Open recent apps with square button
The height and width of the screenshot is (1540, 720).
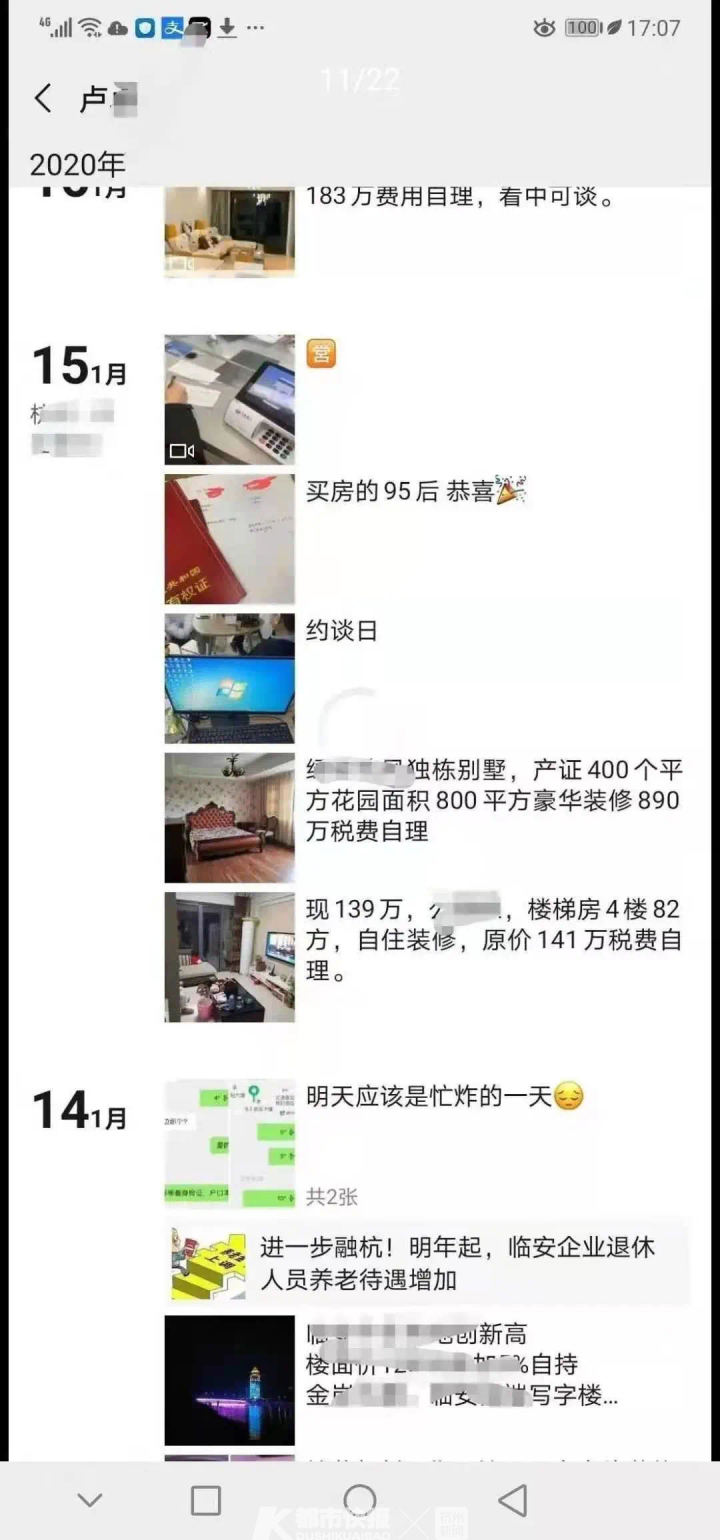[206, 1499]
